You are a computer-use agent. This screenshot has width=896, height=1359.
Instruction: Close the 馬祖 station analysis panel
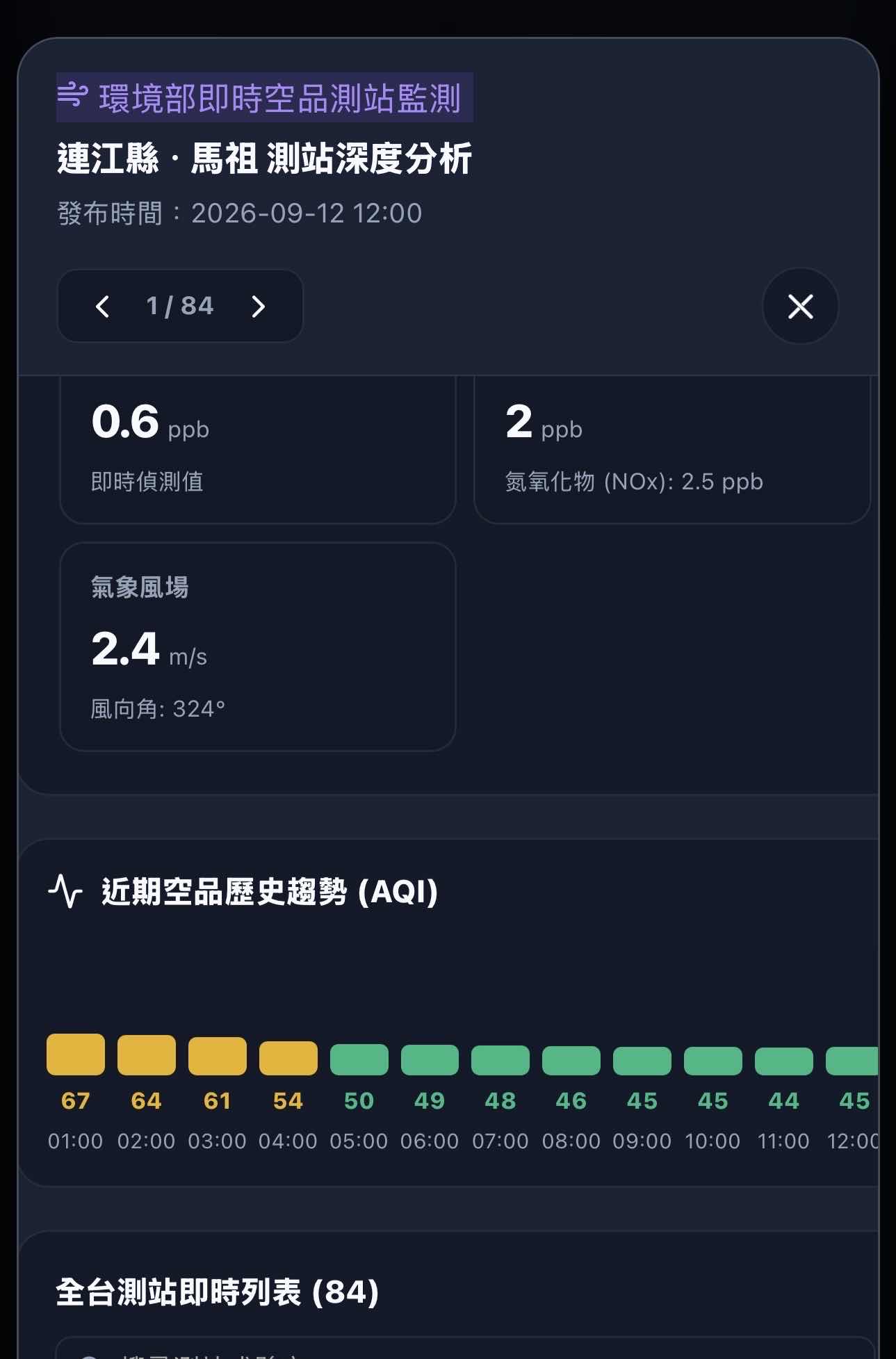[800, 306]
